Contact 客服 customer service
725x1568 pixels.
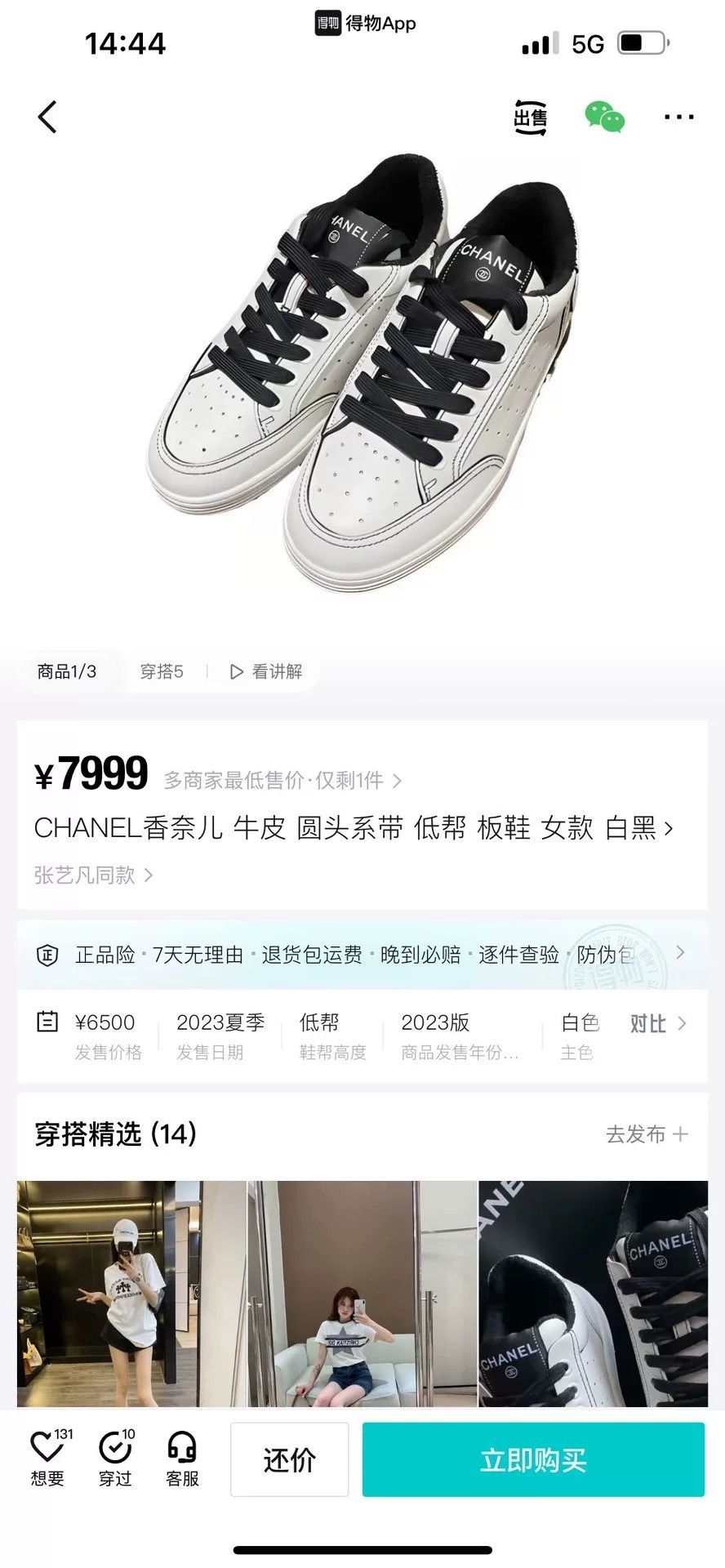[x=182, y=1458]
